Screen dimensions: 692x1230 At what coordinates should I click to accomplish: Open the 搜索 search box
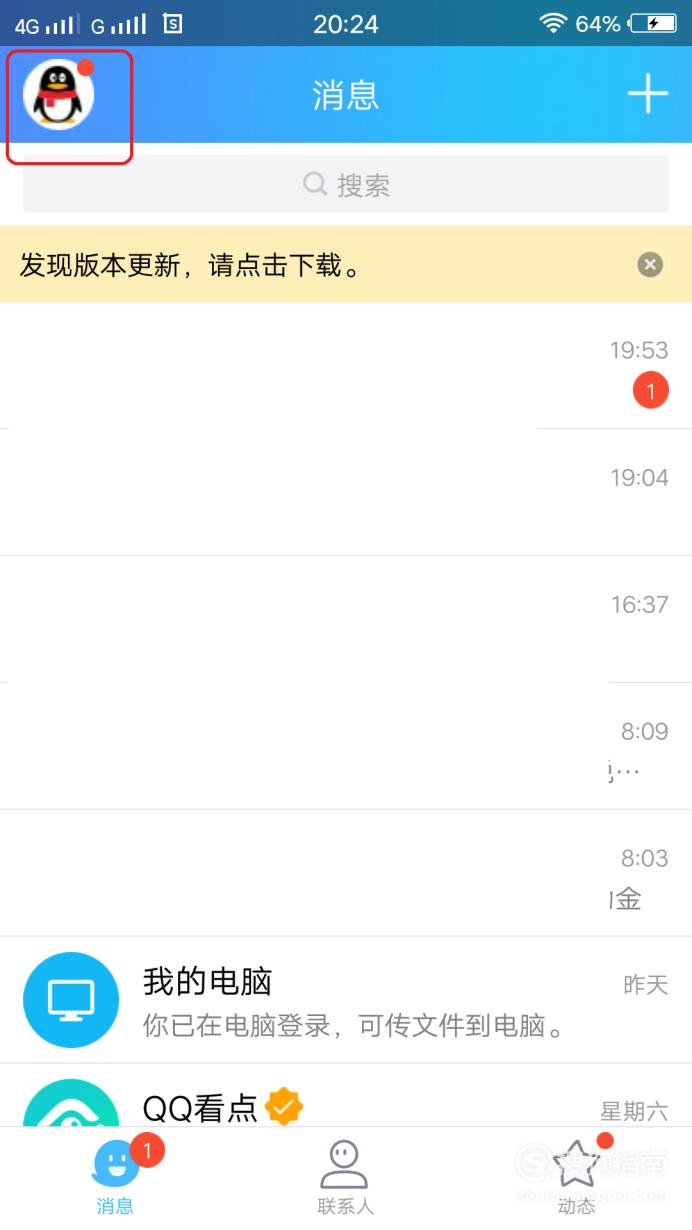click(346, 184)
